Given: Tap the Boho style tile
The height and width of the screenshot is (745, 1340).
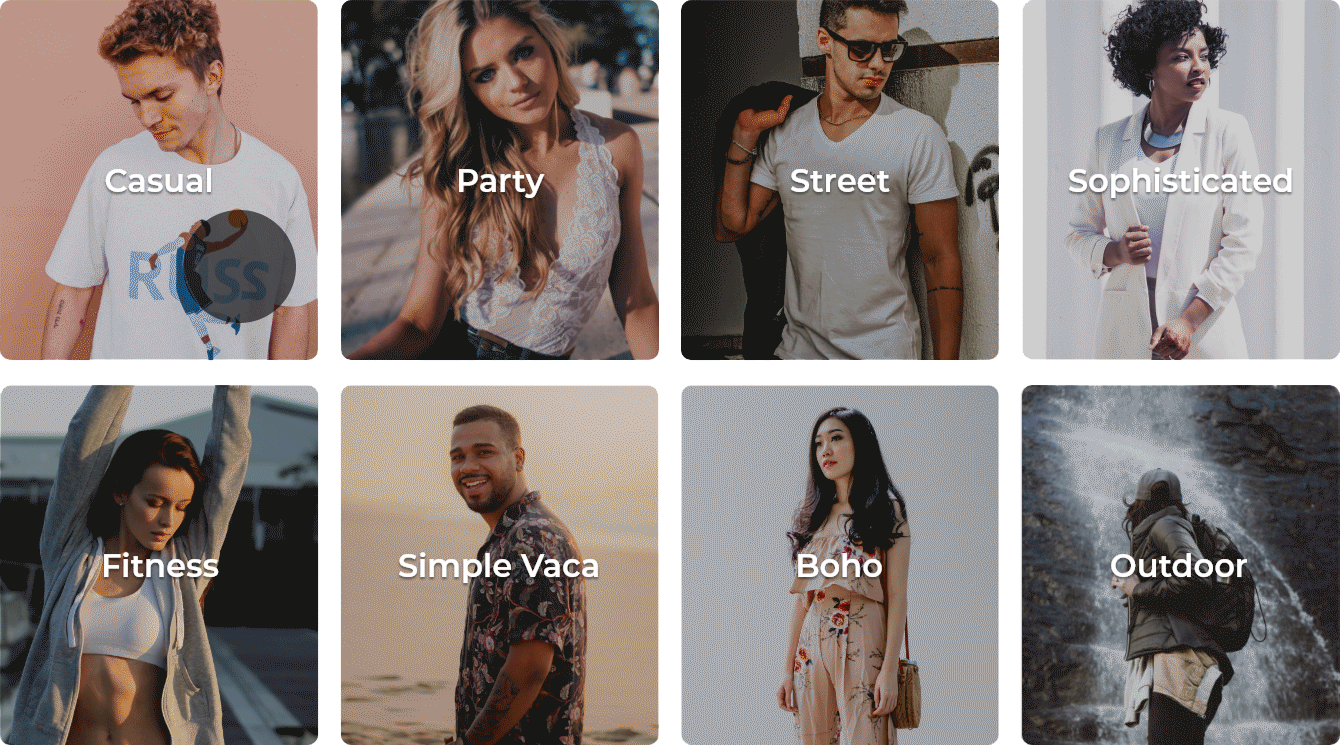Looking at the screenshot, I should (840, 565).
